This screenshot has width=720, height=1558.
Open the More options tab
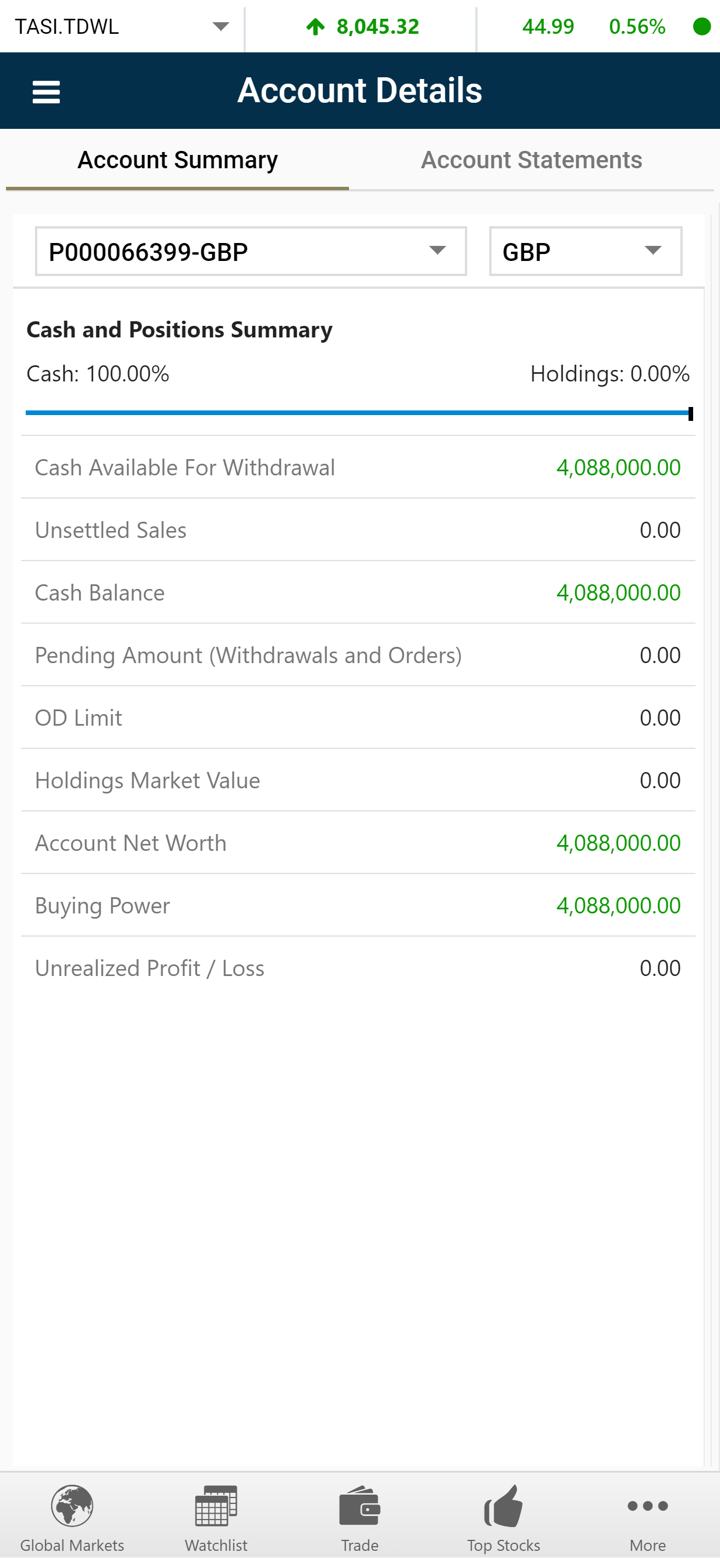click(x=647, y=1518)
